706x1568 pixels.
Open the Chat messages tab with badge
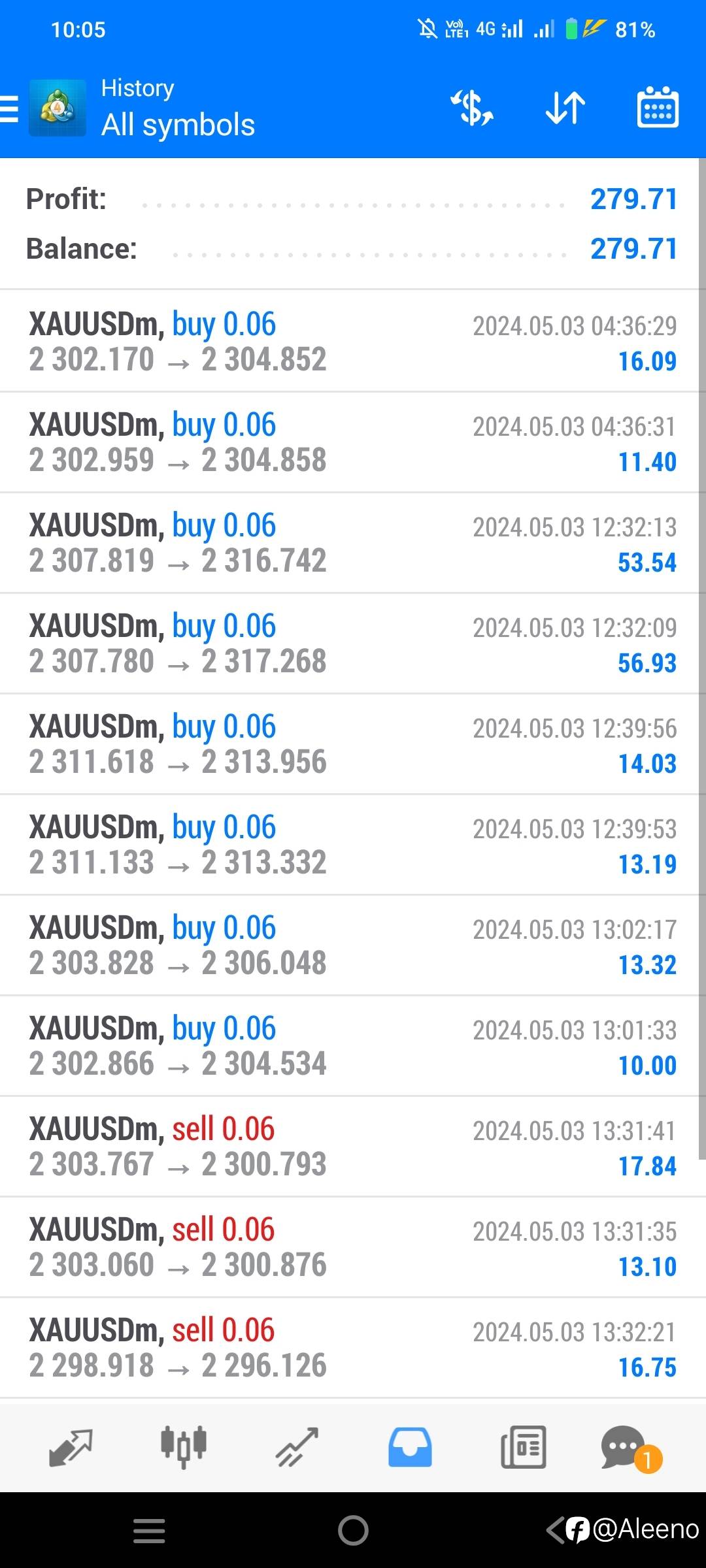pos(631,1448)
